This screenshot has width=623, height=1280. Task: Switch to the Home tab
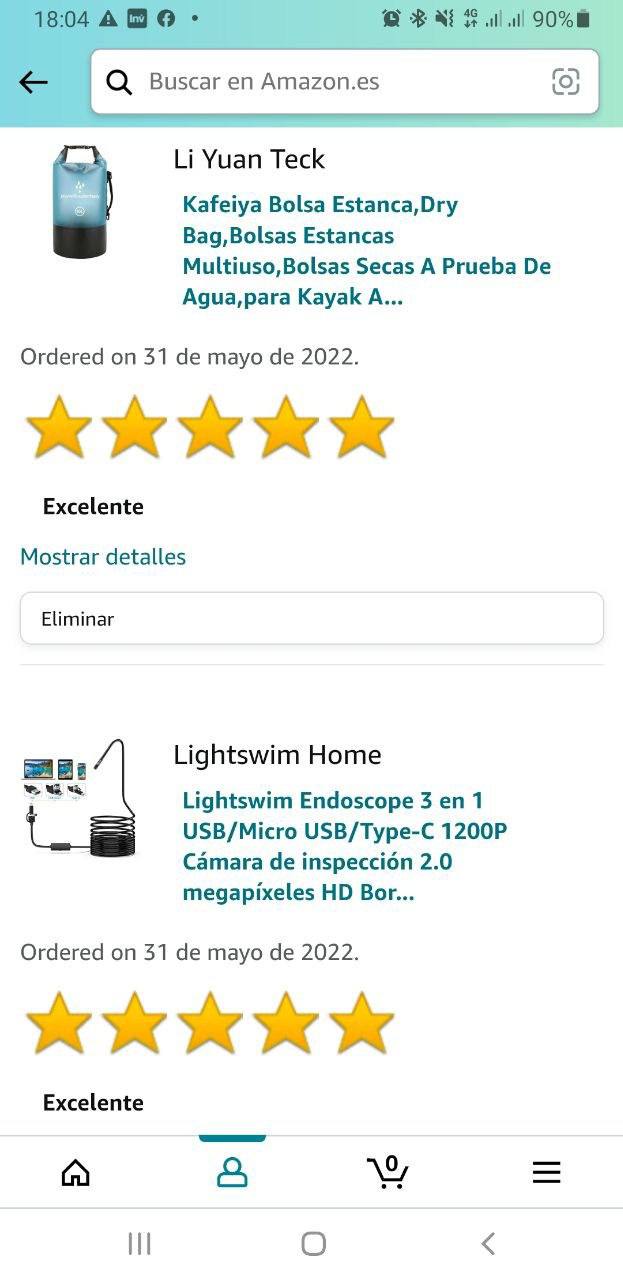click(x=76, y=1172)
